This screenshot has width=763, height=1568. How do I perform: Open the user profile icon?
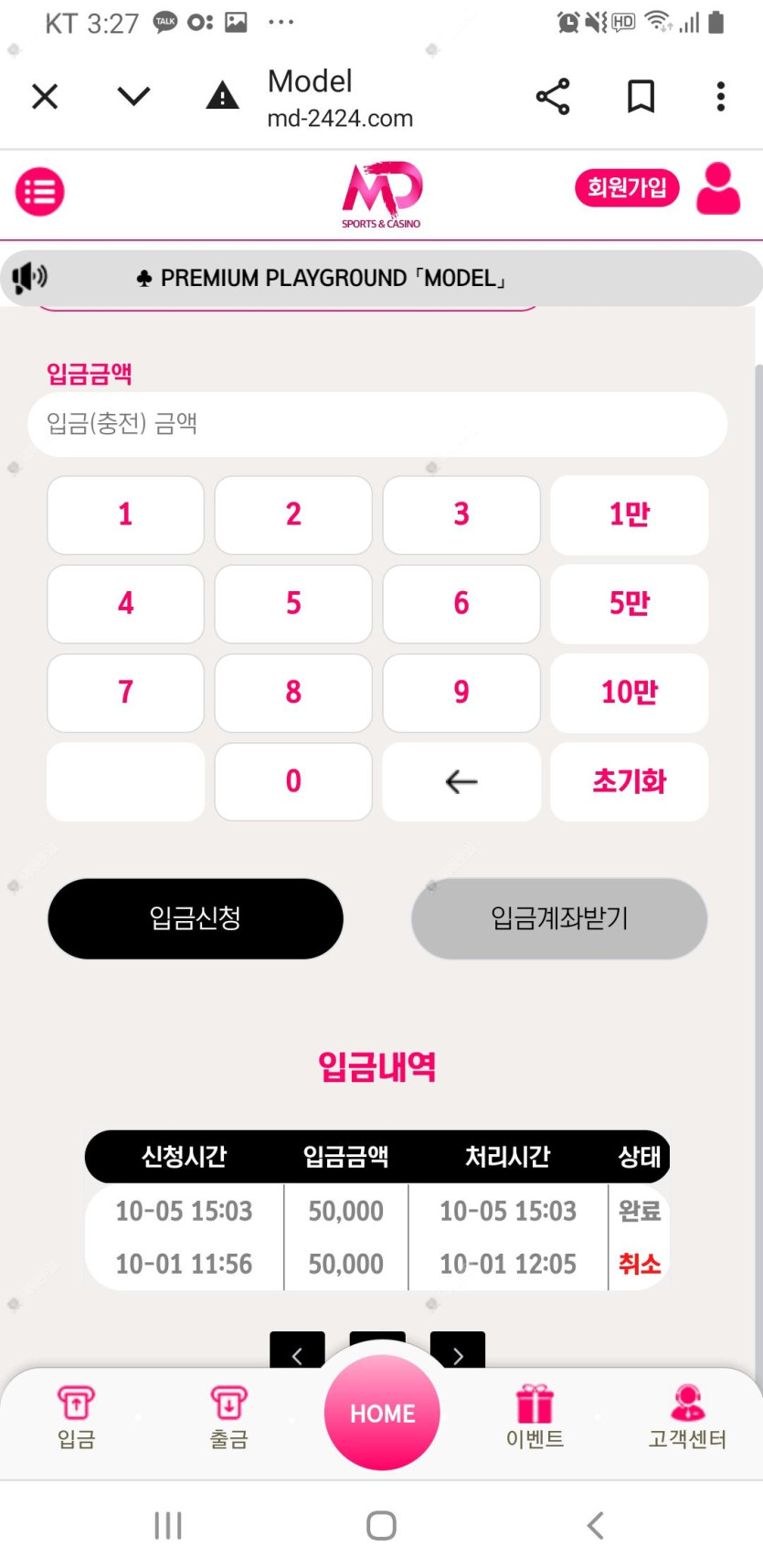[x=718, y=189]
